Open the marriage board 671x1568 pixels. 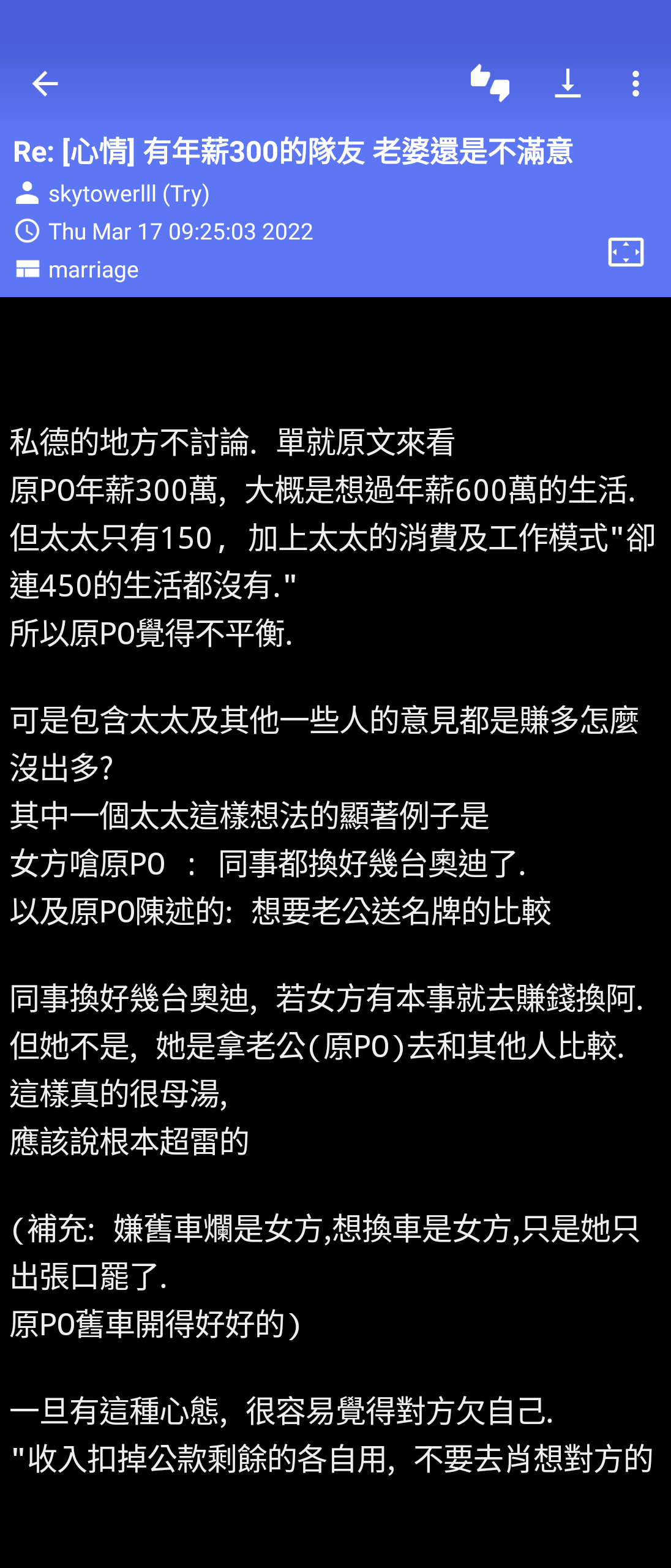pyautogui.click(x=93, y=269)
